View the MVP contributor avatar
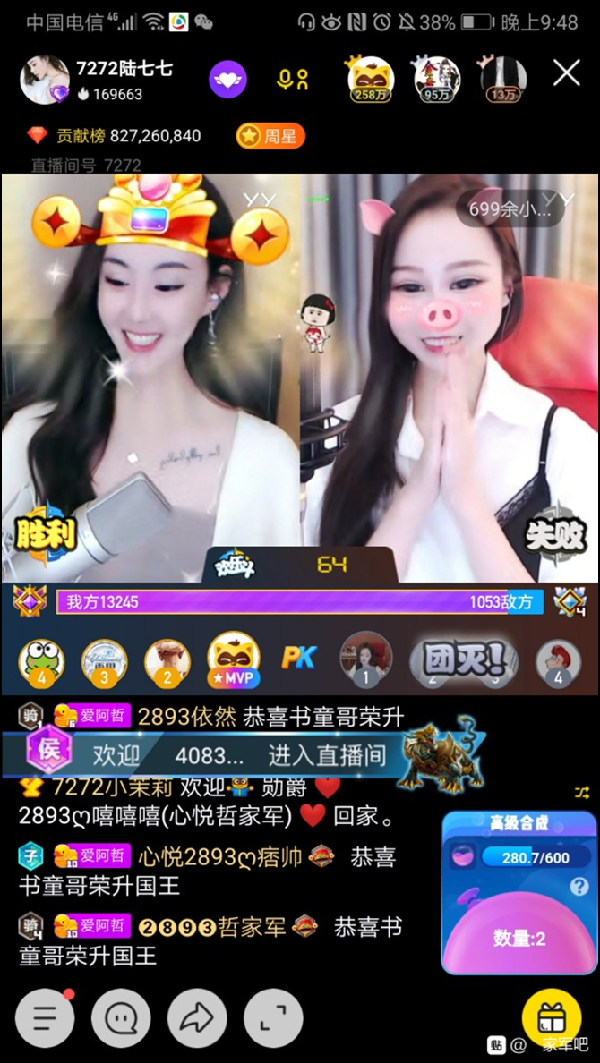 pyautogui.click(x=233, y=660)
